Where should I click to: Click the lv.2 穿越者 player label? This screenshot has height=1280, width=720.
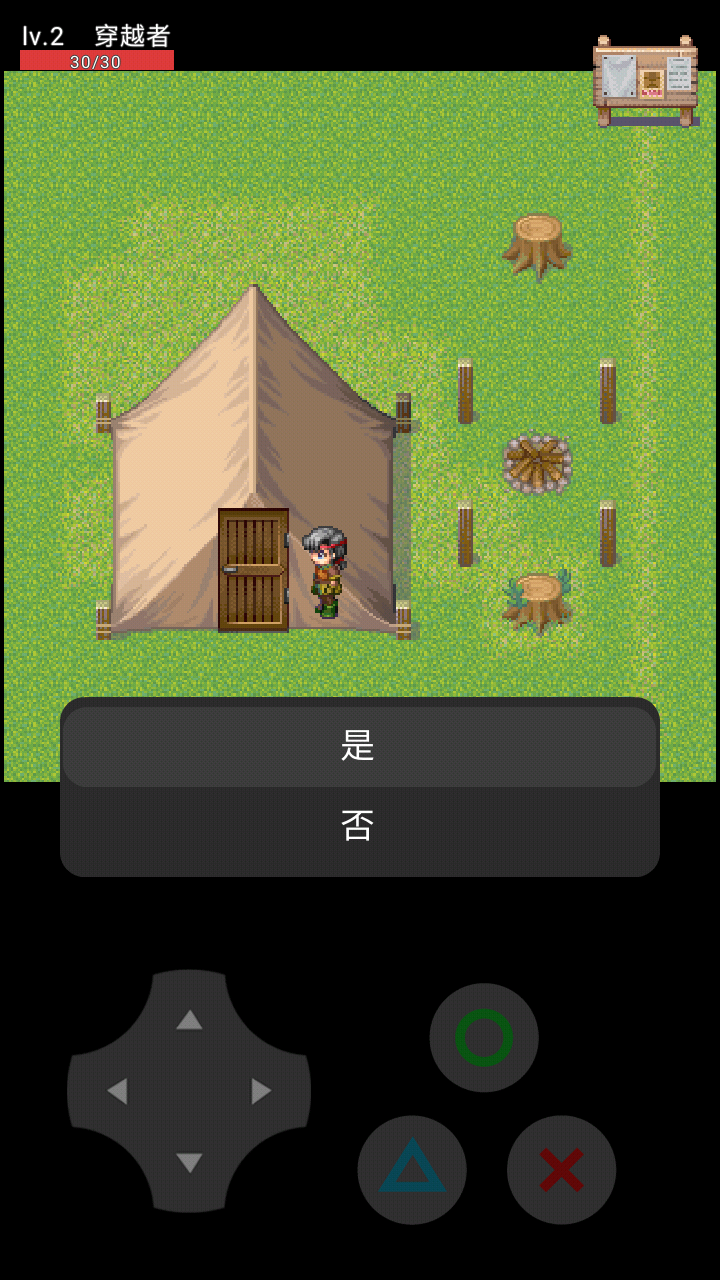(x=95, y=33)
